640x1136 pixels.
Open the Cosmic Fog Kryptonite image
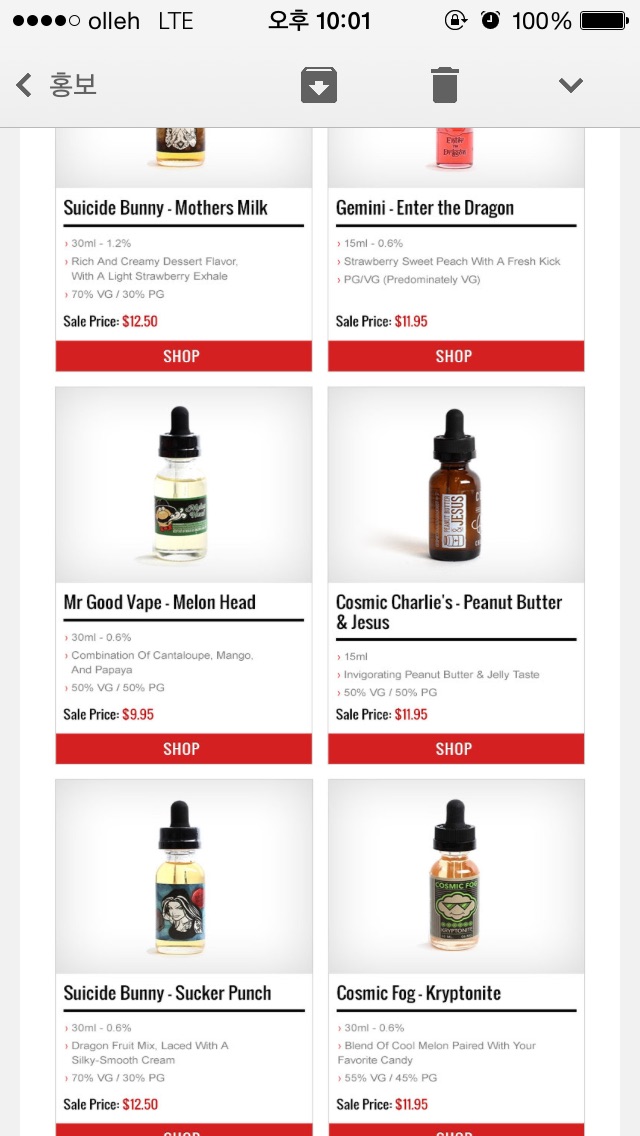(456, 877)
